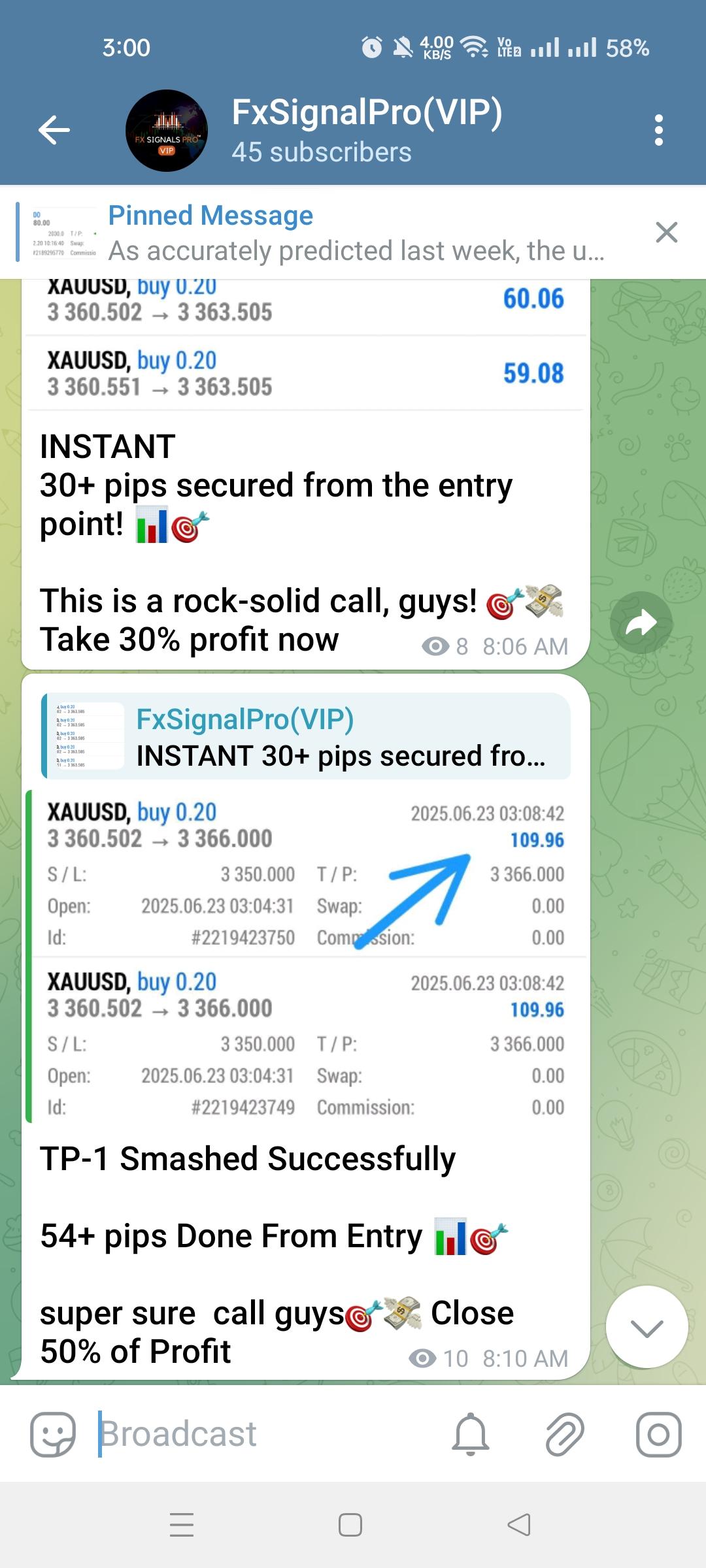The height and width of the screenshot is (1568, 706).
Task: Jump to the latest messages
Action: tap(647, 1326)
